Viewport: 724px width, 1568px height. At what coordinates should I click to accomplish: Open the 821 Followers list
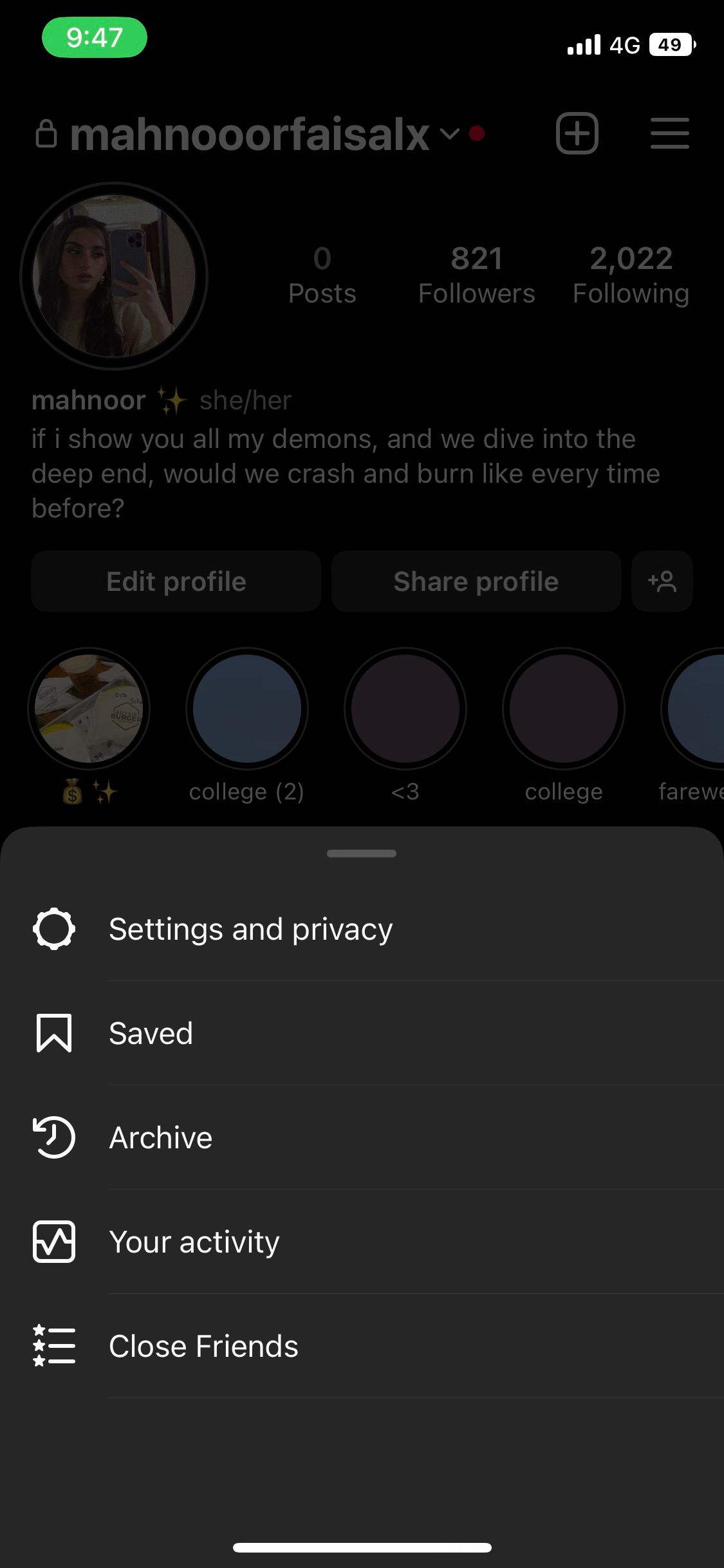pyautogui.click(x=476, y=274)
